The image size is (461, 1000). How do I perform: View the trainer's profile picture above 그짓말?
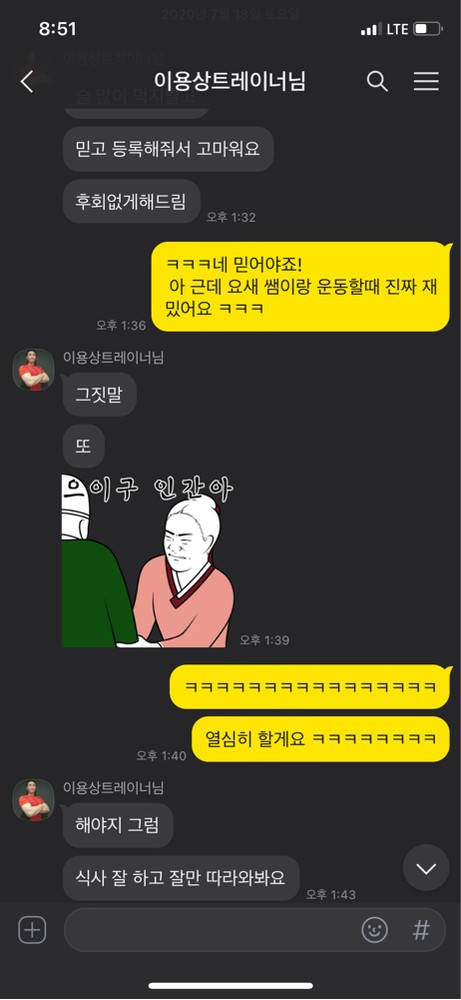pyautogui.click(x=34, y=369)
